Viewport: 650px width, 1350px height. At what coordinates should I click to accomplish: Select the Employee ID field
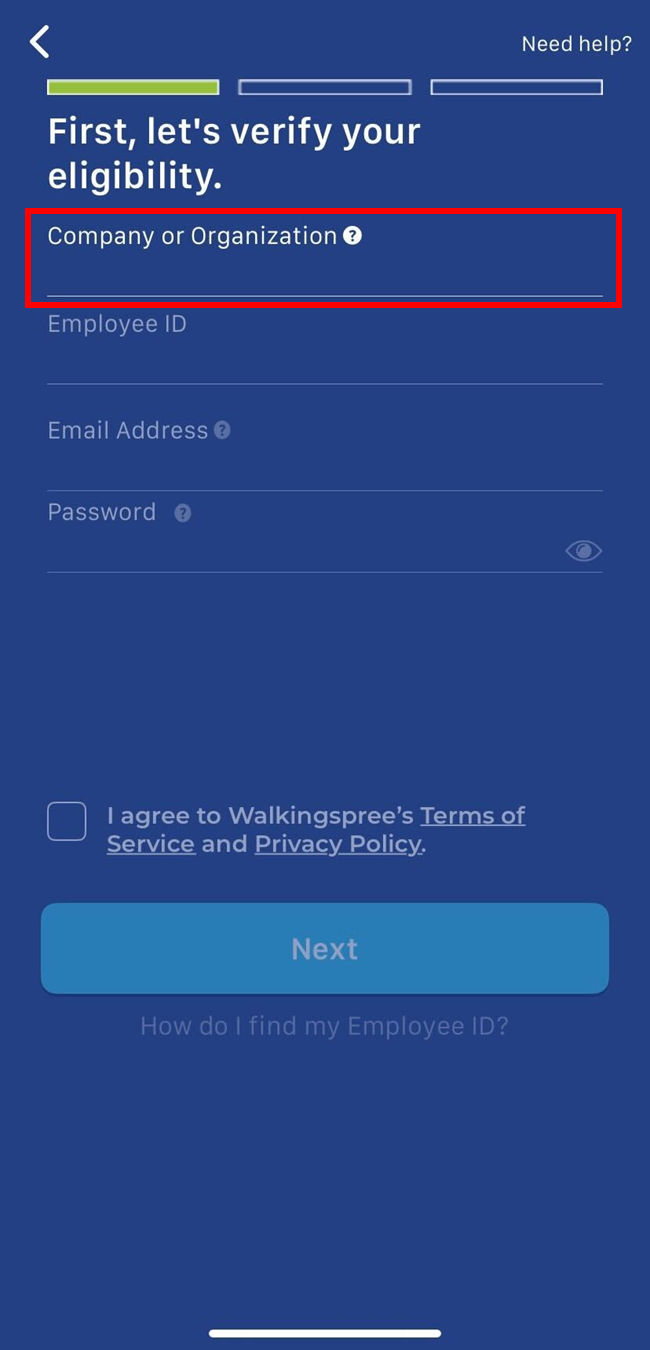[x=324, y=346]
